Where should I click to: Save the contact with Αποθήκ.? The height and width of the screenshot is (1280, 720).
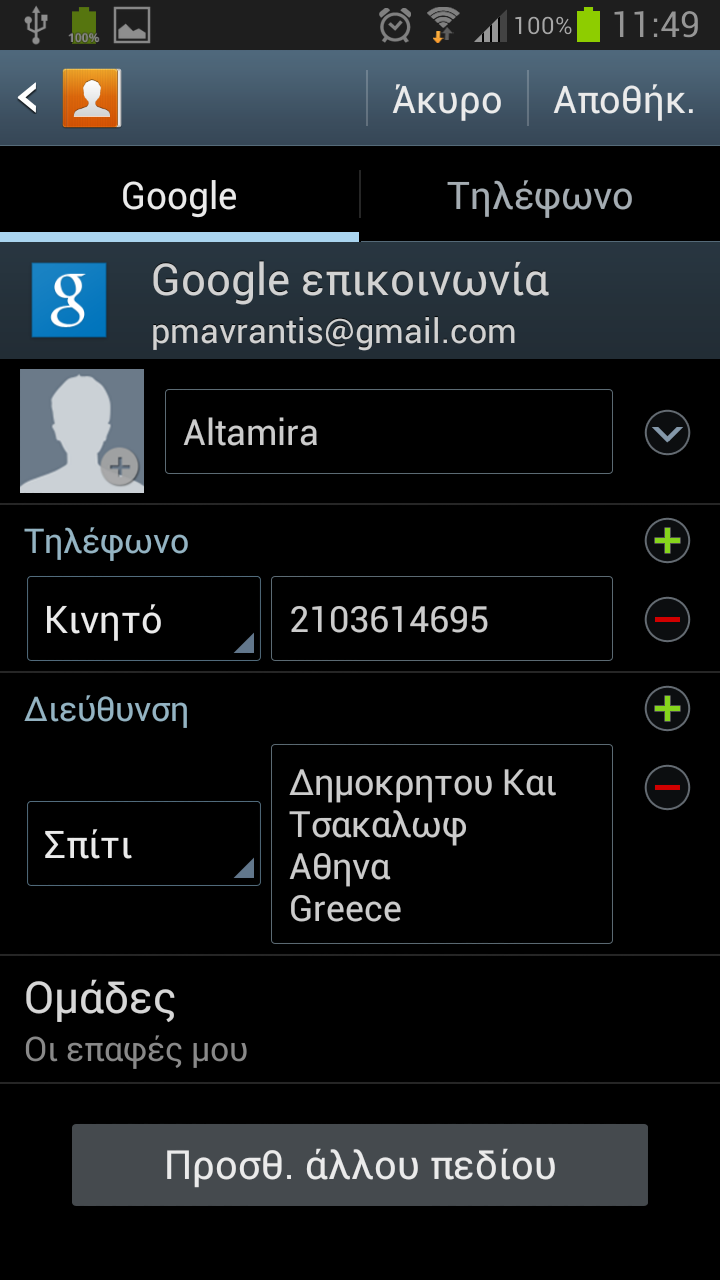624,100
